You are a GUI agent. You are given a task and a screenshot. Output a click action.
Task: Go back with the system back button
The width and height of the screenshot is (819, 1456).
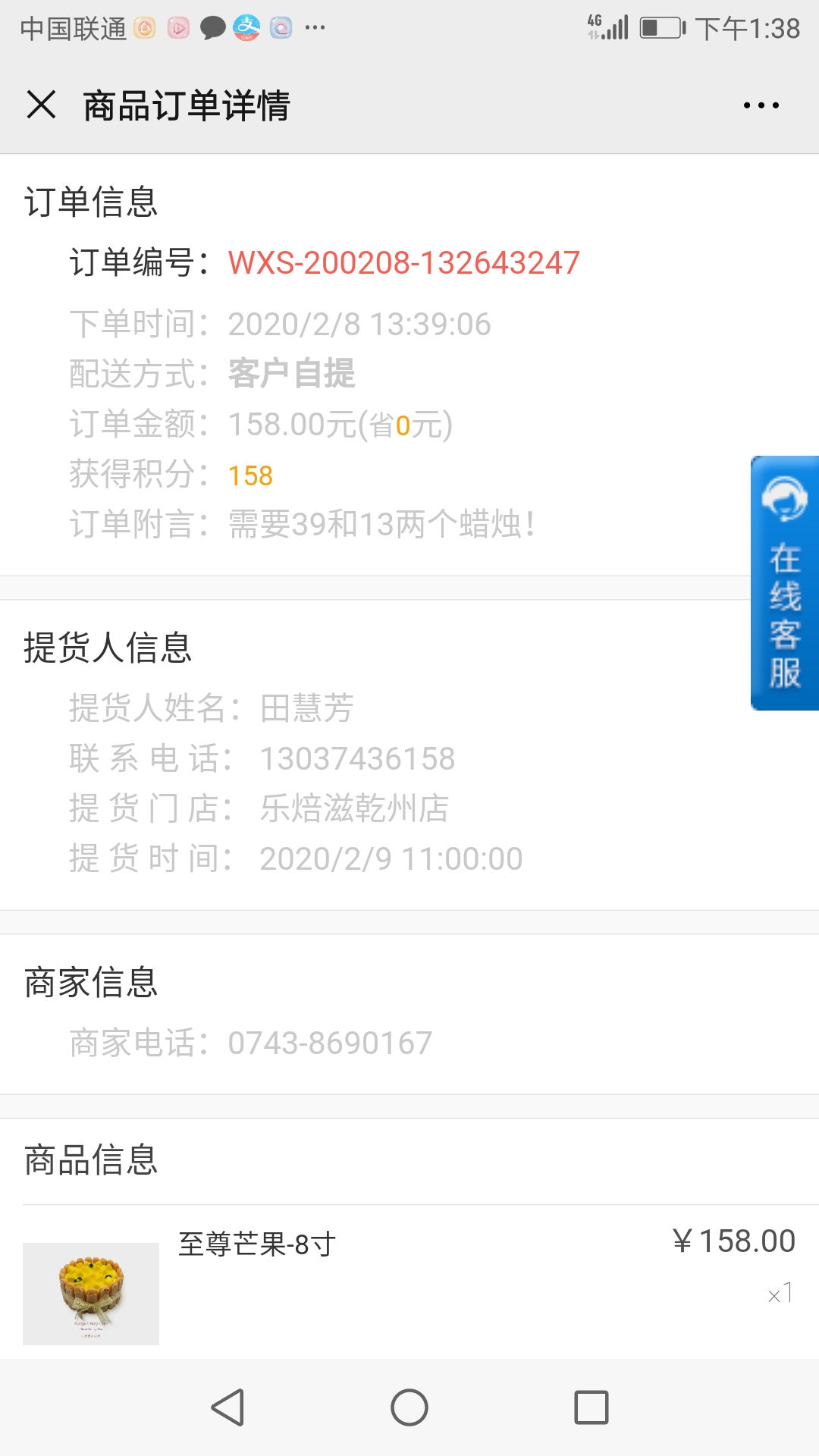[x=227, y=1407]
